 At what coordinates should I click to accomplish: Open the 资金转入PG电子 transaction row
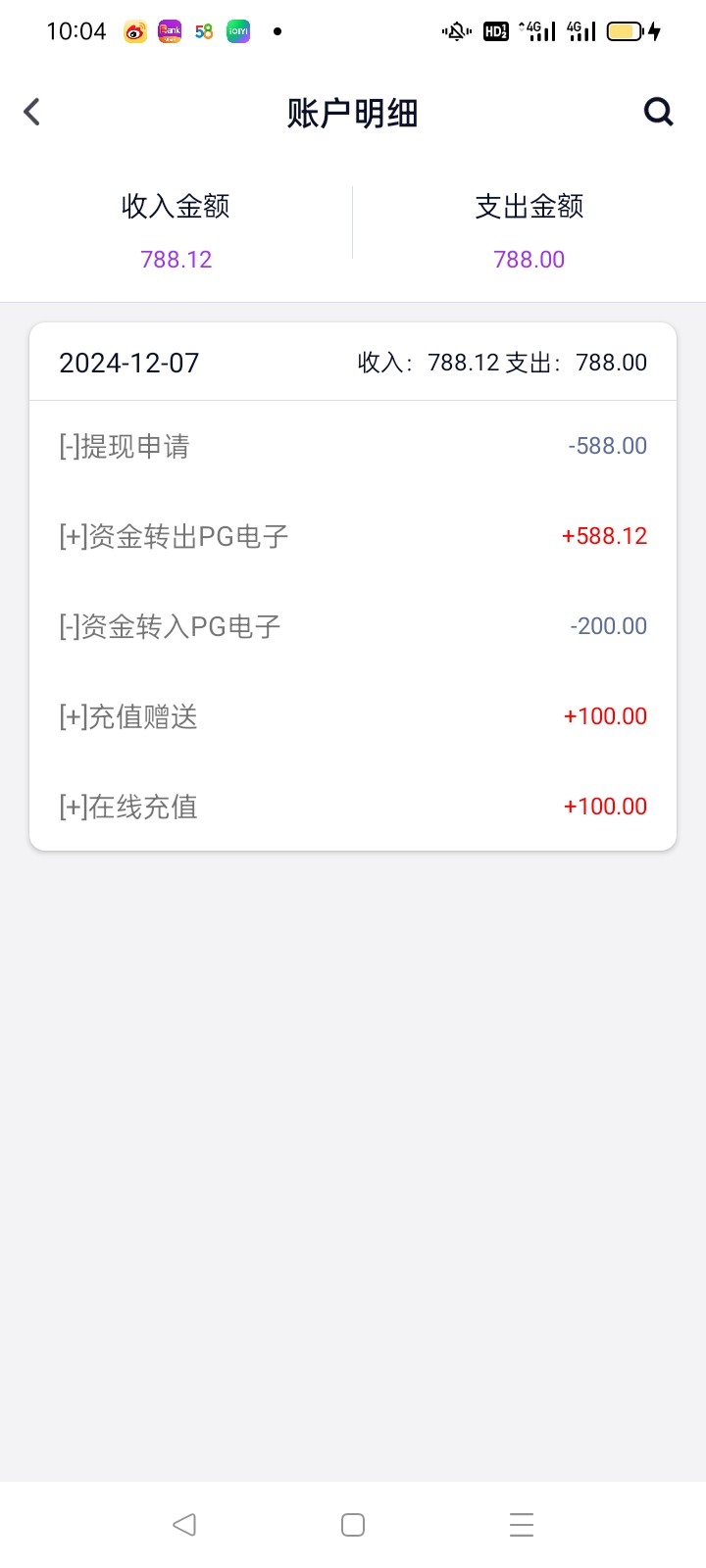tap(353, 626)
